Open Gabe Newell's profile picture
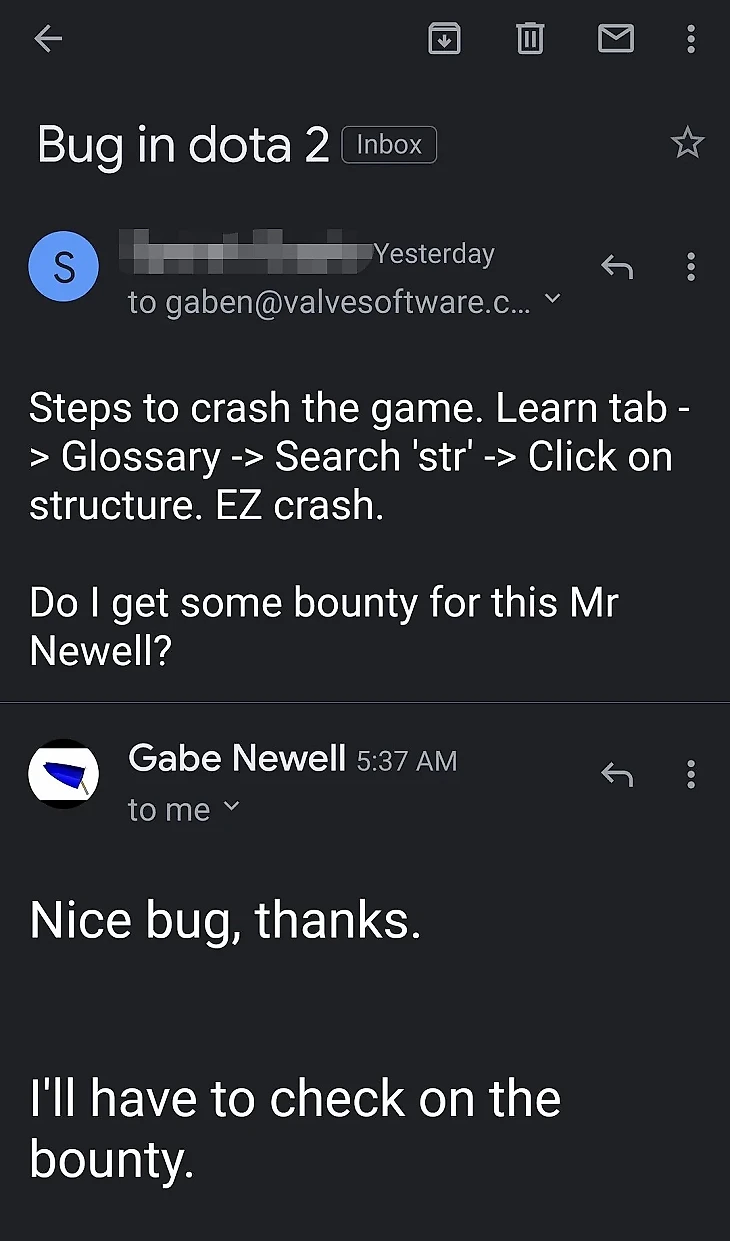 click(63, 775)
